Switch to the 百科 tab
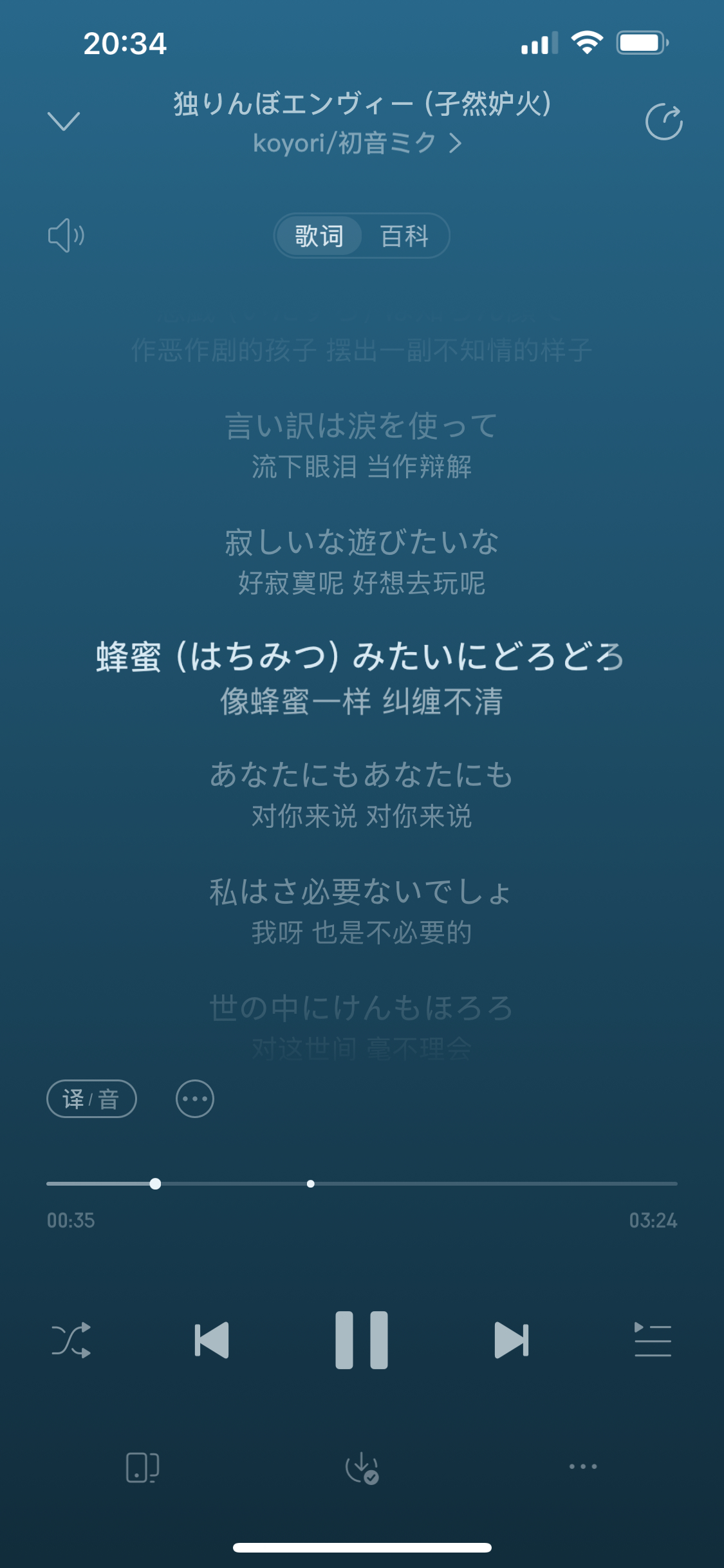The image size is (724, 1568). [x=404, y=236]
